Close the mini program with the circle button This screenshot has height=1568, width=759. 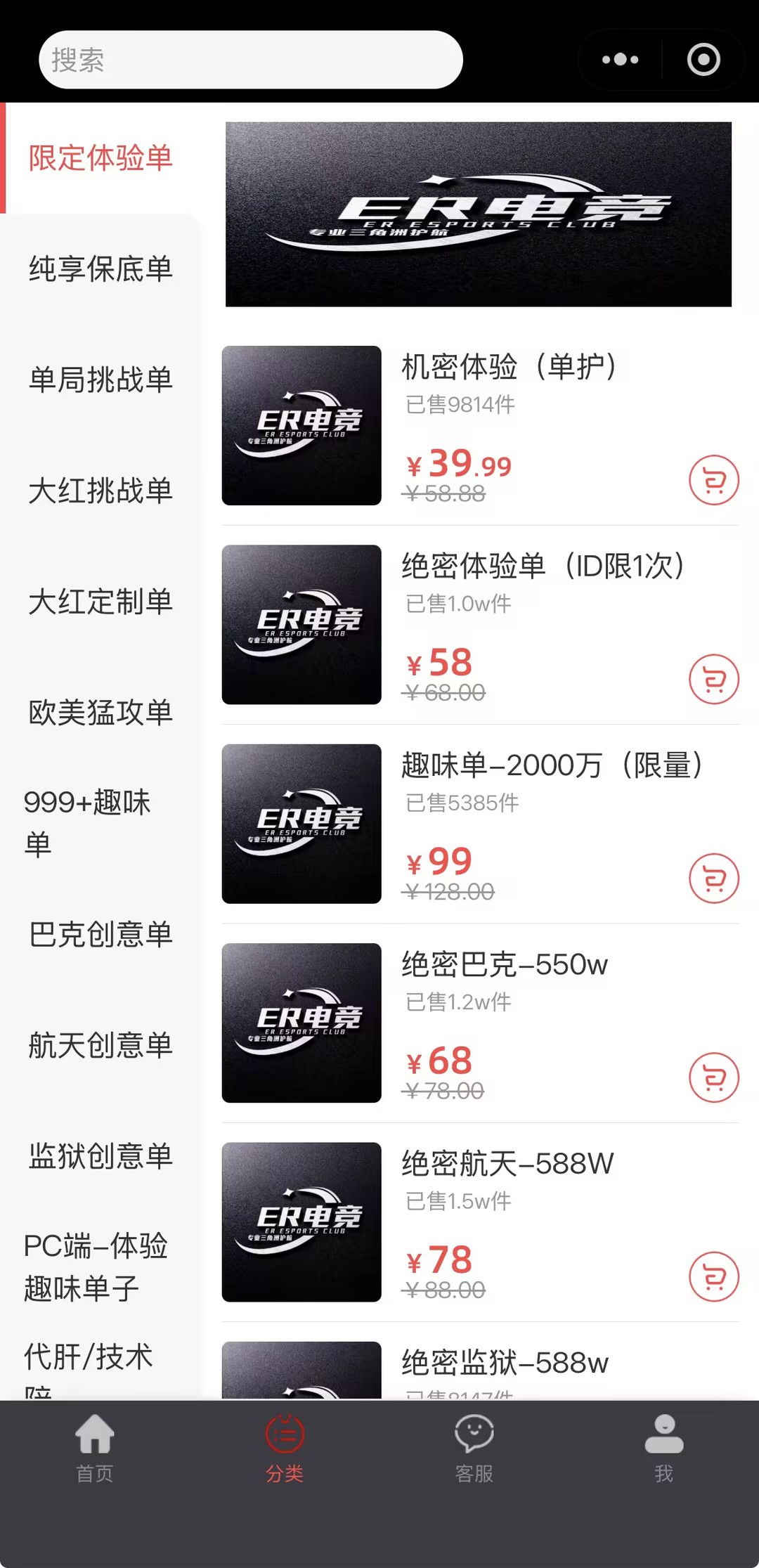(703, 60)
